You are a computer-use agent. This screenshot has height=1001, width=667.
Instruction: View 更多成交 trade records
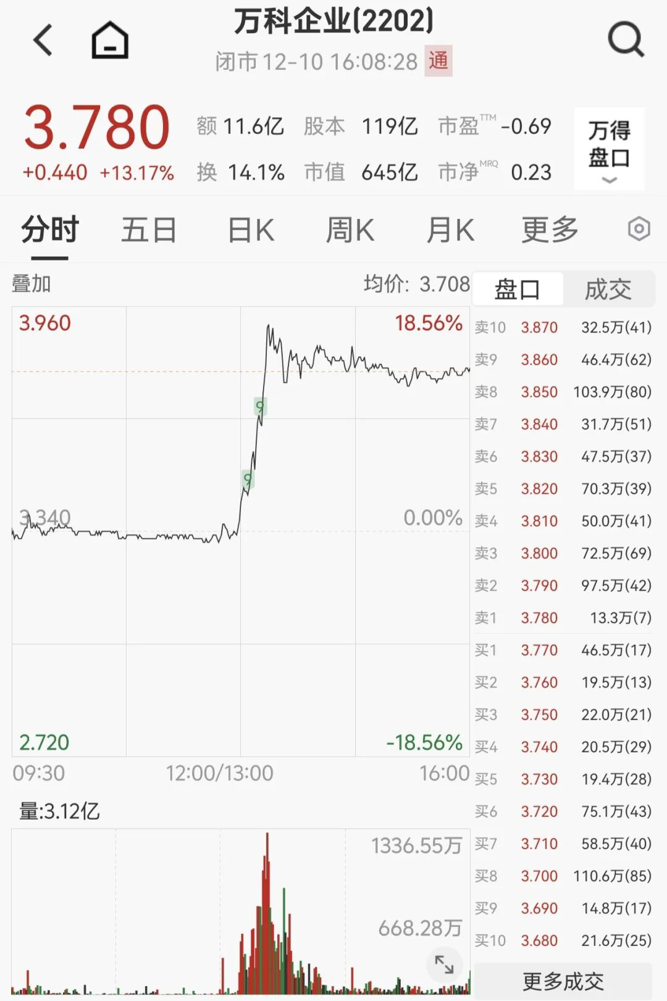click(x=563, y=982)
